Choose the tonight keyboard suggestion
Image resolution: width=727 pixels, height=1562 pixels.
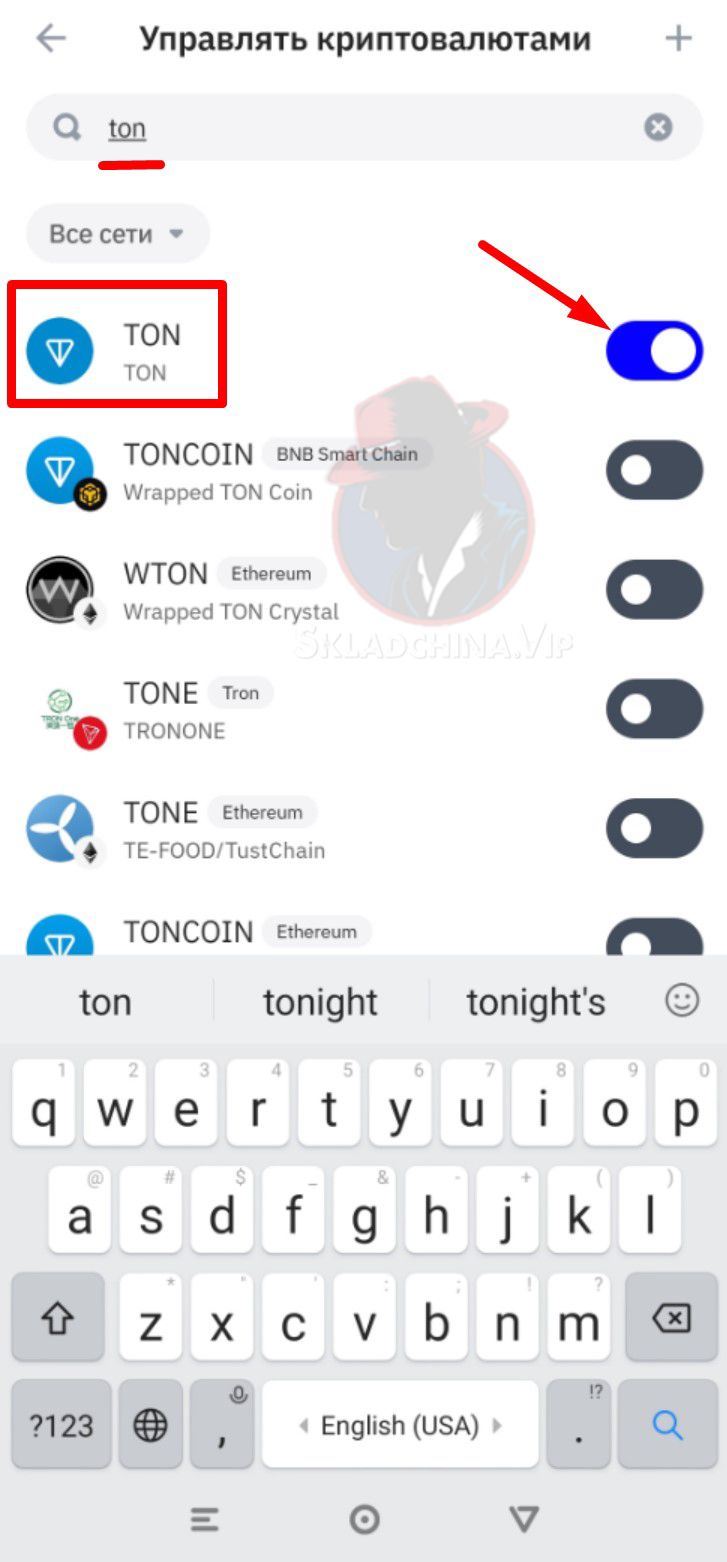320,1002
